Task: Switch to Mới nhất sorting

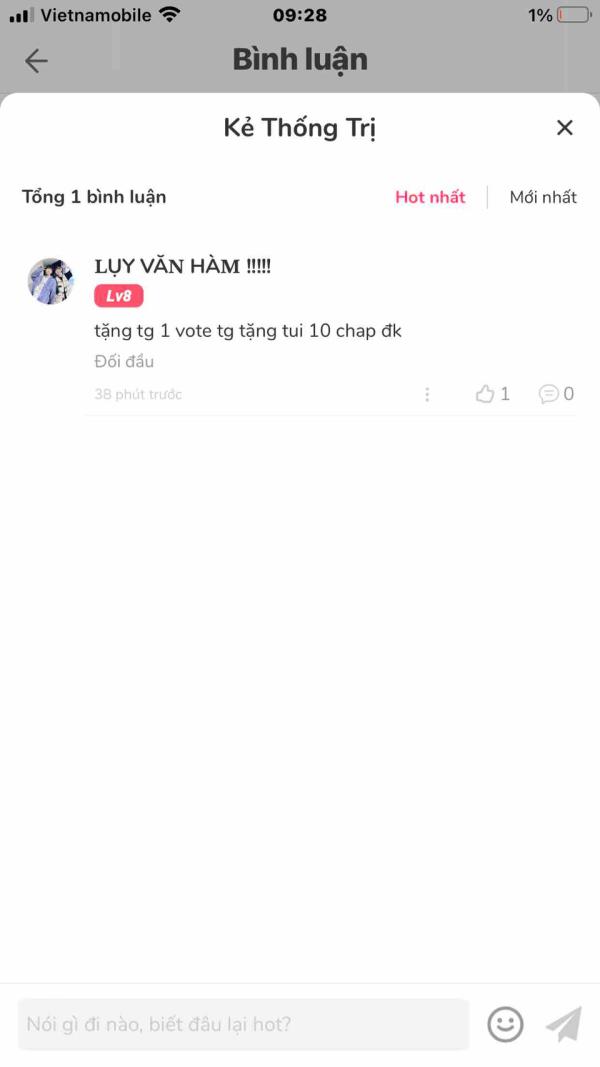Action: point(543,197)
